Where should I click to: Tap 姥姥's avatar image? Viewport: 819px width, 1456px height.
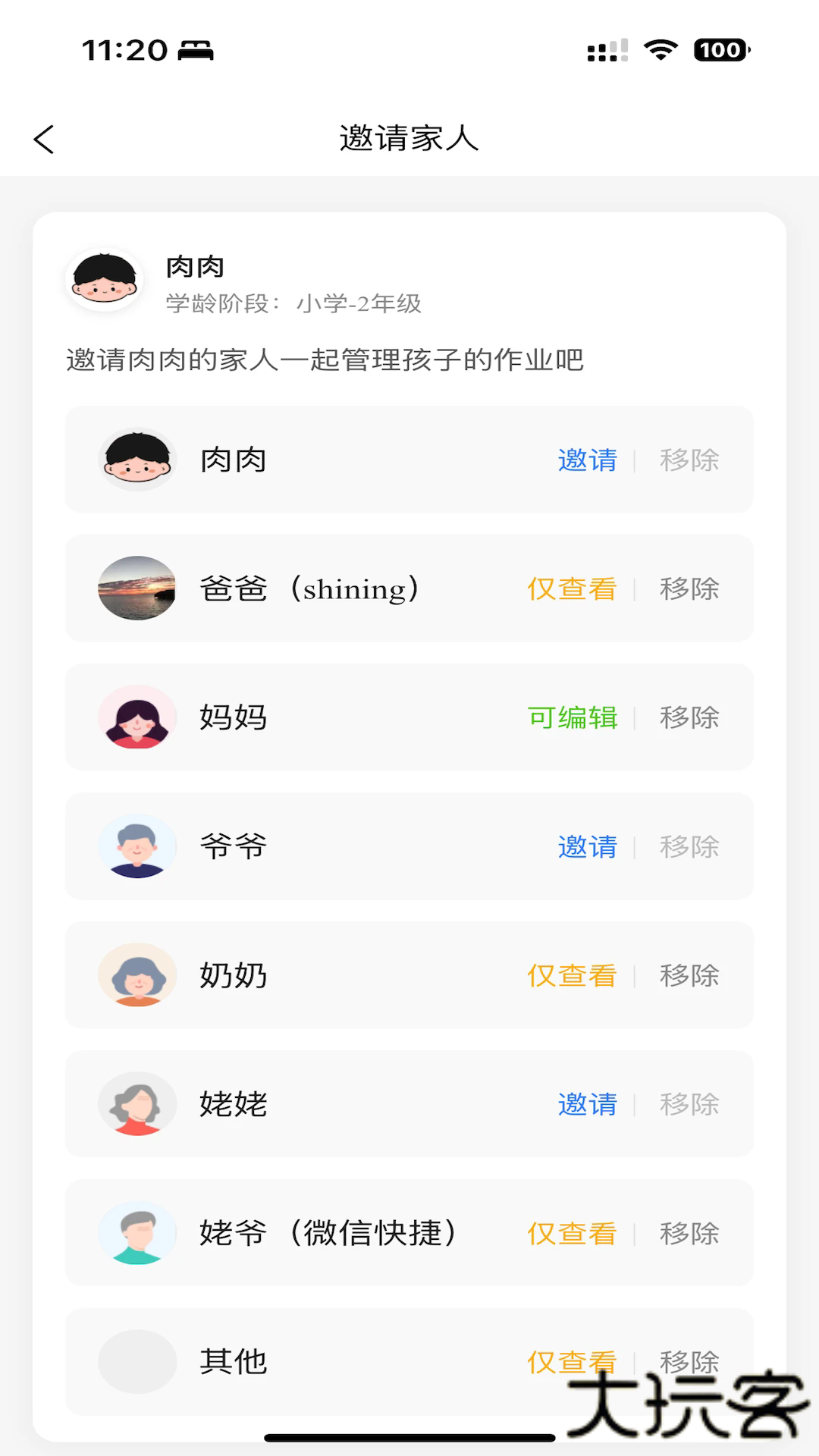tap(136, 1105)
